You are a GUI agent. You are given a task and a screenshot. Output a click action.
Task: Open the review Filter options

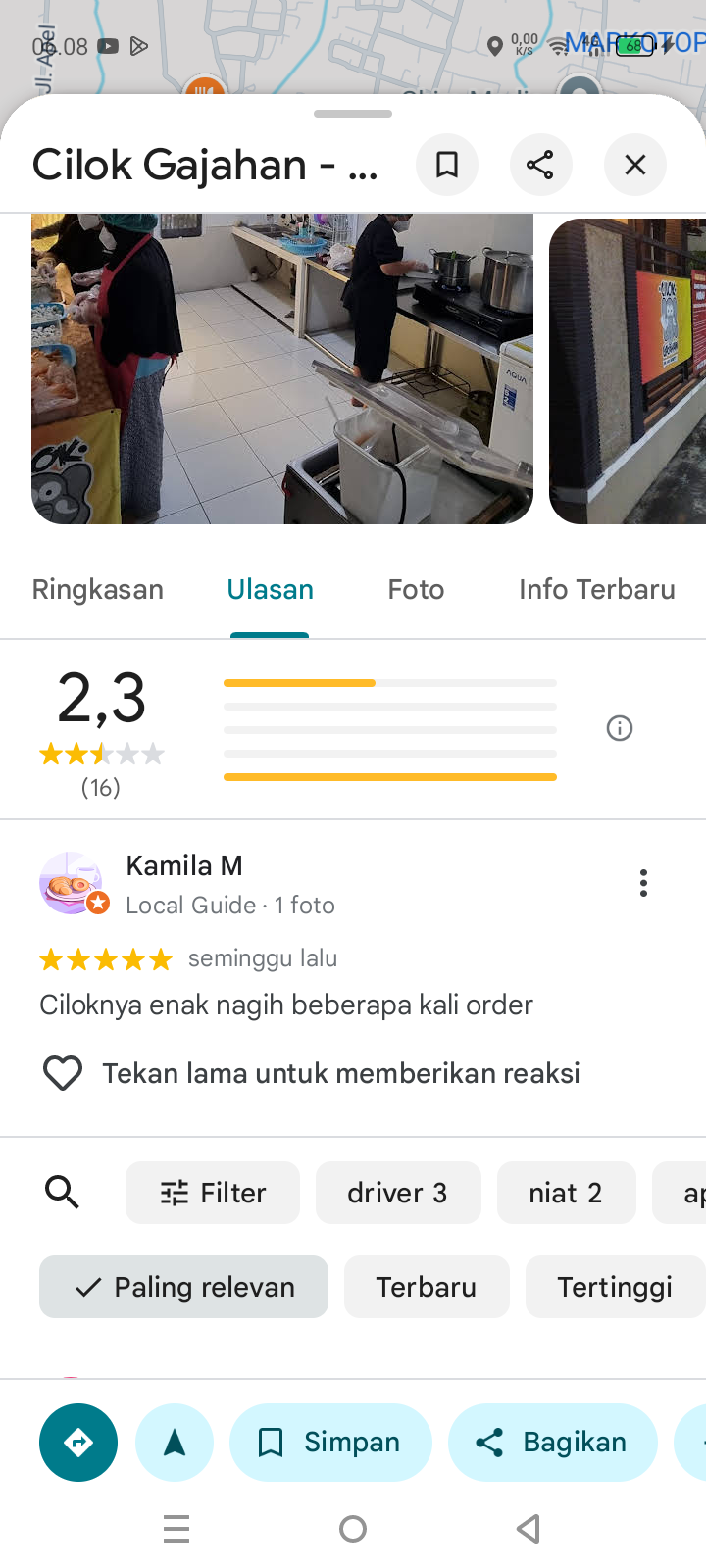(x=213, y=1193)
